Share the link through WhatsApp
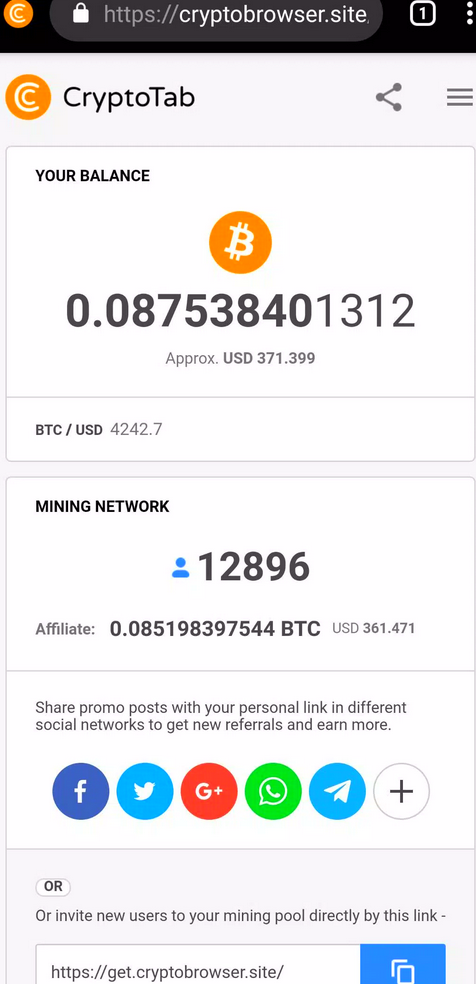The image size is (476, 984). [273, 791]
